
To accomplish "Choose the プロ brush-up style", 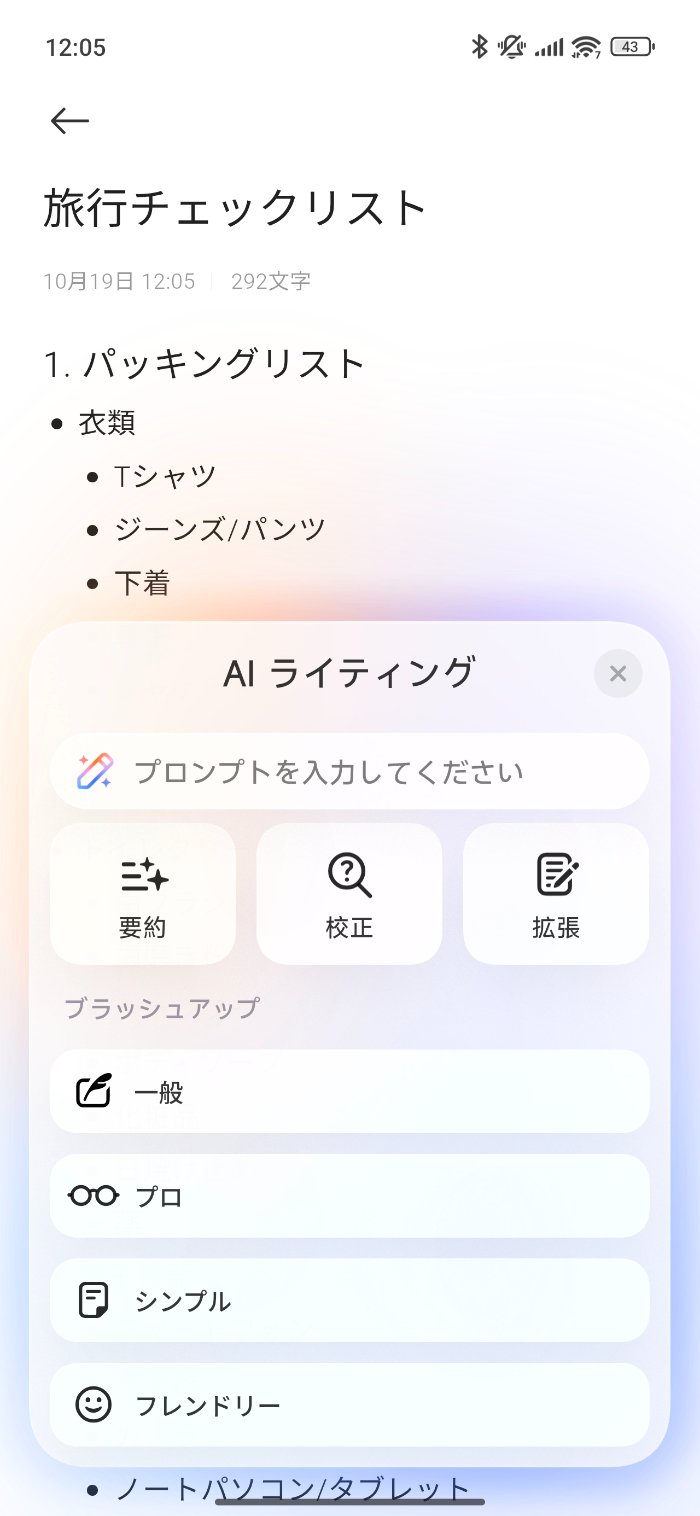I will (350, 1196).
